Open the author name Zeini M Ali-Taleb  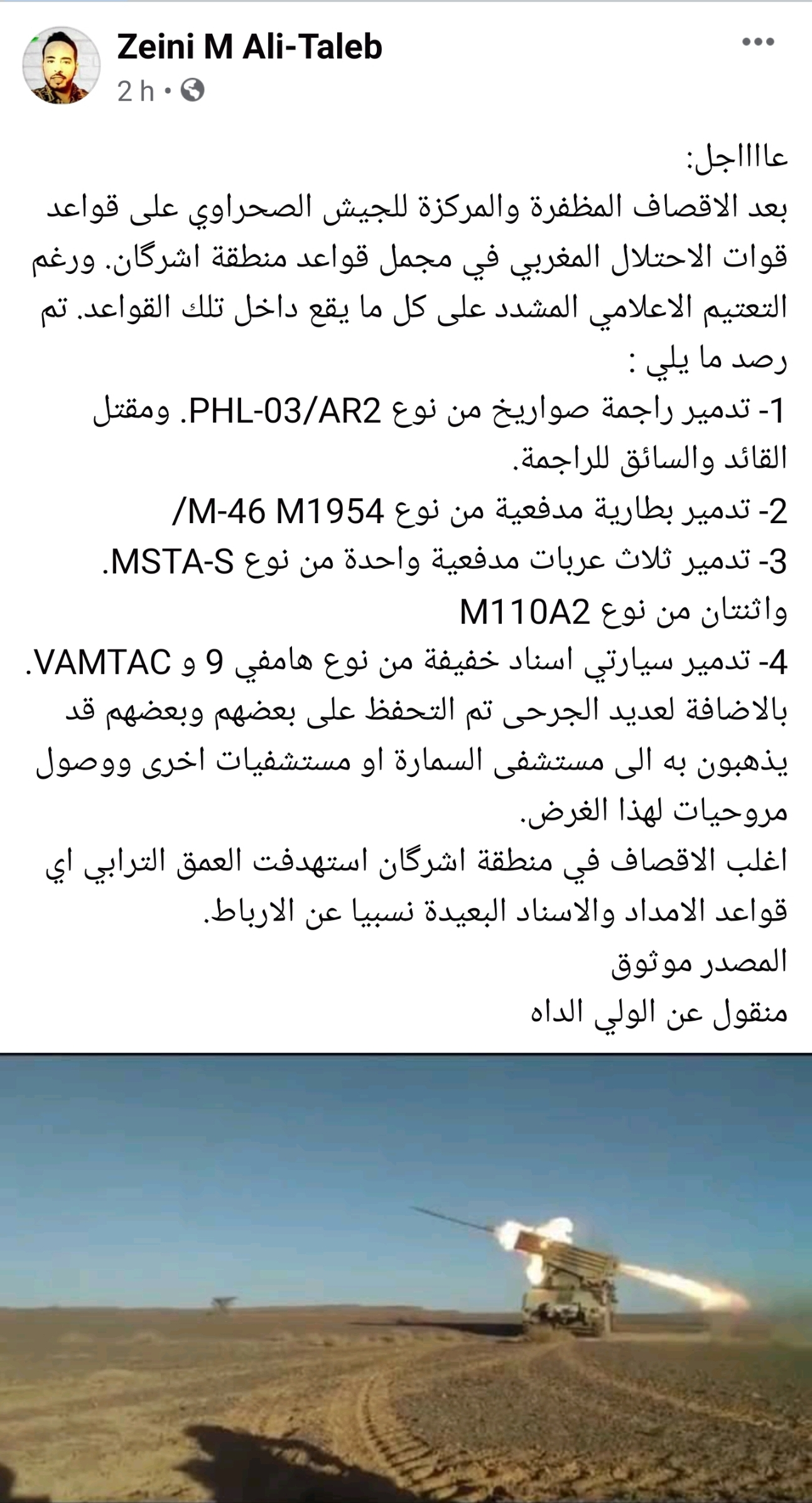249,48
